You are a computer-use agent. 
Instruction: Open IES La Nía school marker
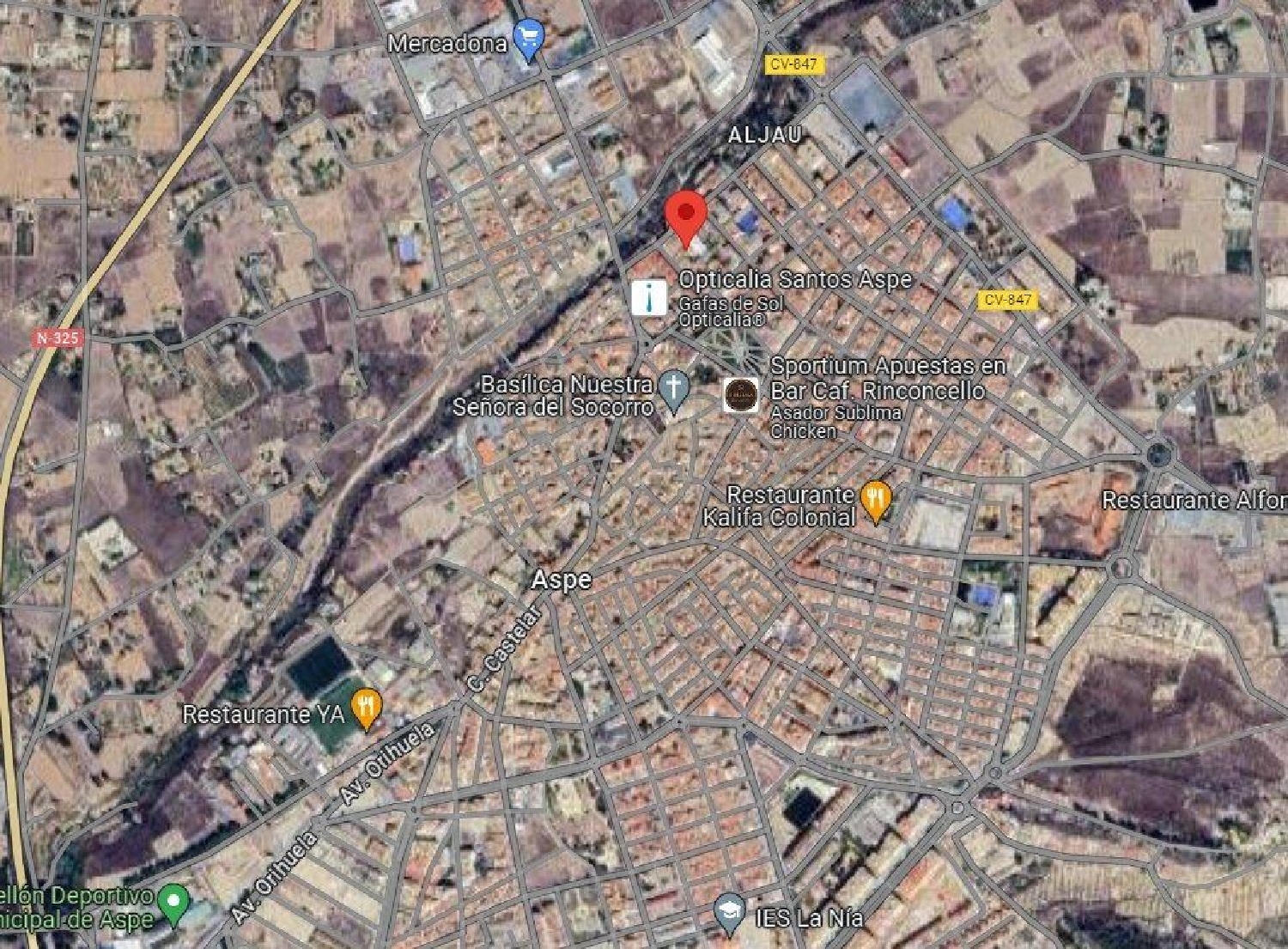pos(730,913)
